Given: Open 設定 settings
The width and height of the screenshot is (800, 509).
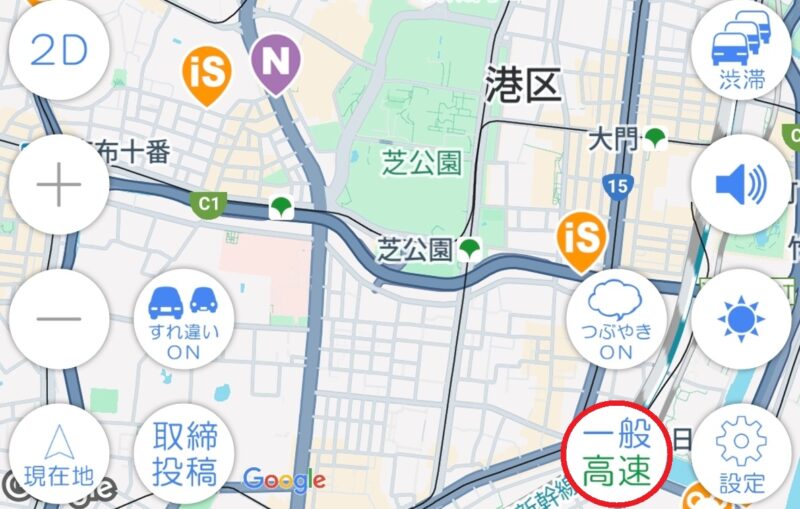Looking at the screenshot, I should (741, 455).
